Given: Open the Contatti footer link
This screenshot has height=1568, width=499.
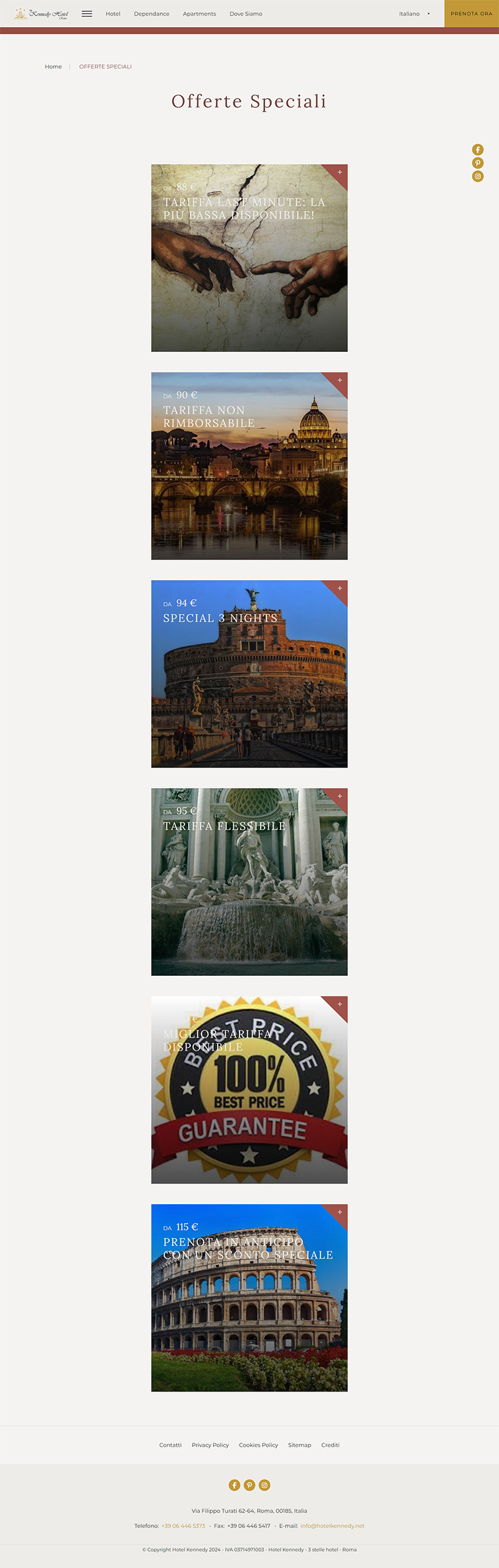Looking at the screenshot, I should pyautogui.click(x=170, y=1445).
